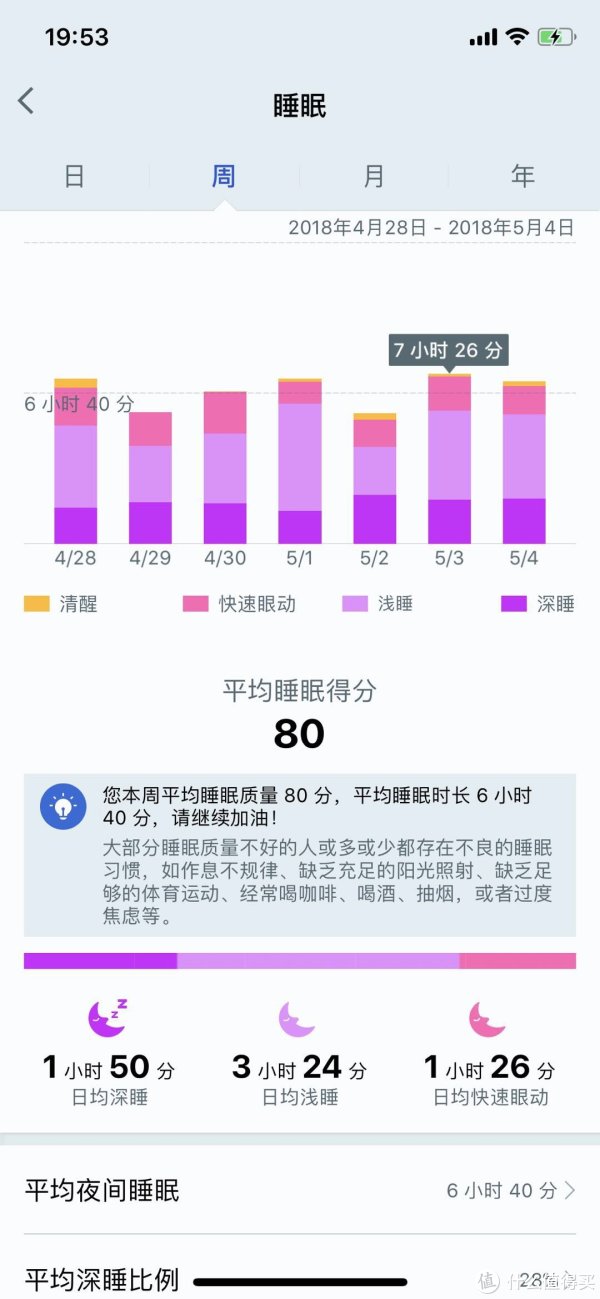Select the 5/4 sleep bar
This screenshot has width=600, height=1299.
(x=524, y=462)
